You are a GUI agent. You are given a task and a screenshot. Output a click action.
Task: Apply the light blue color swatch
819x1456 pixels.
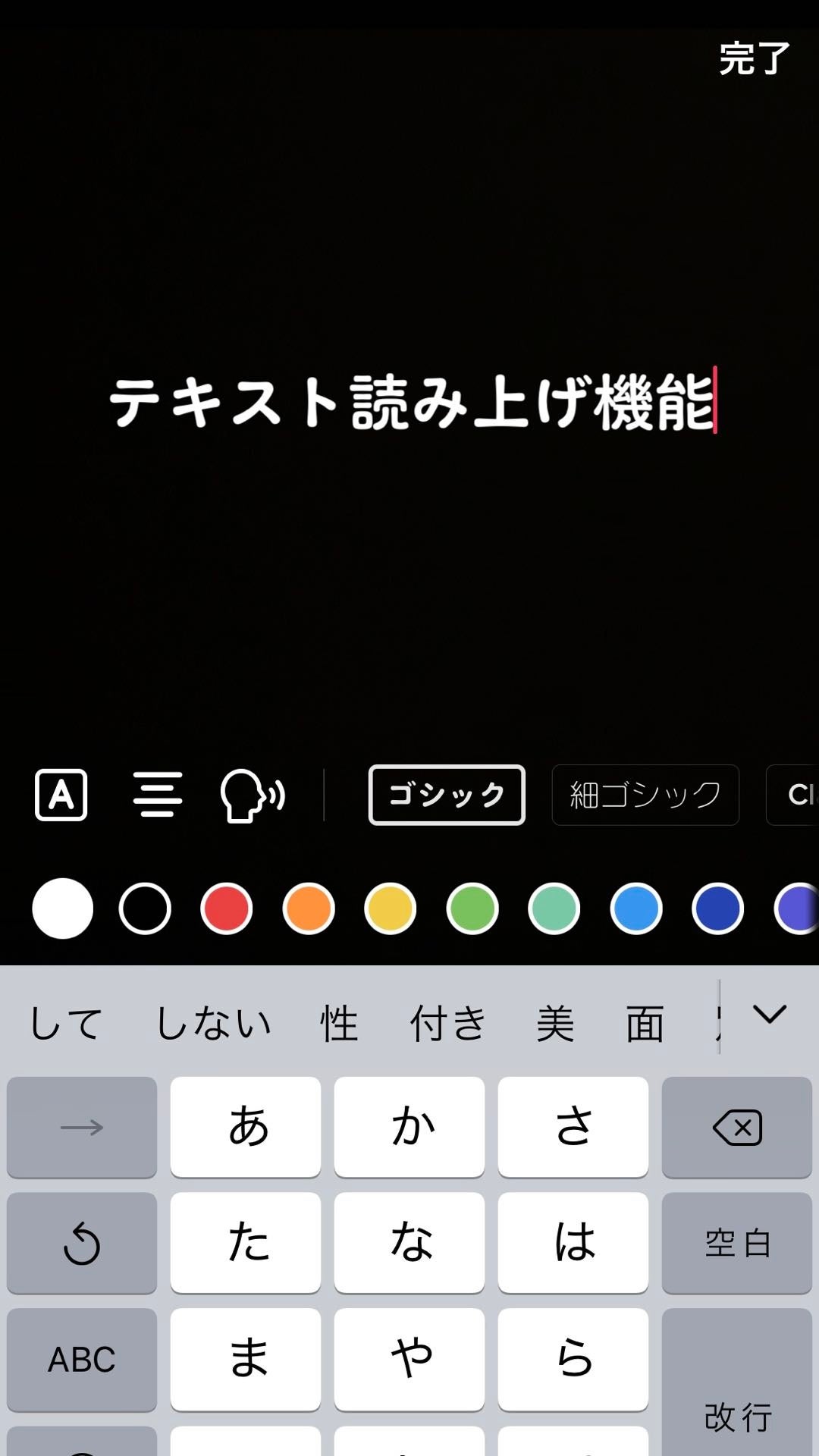pos(636,908)
